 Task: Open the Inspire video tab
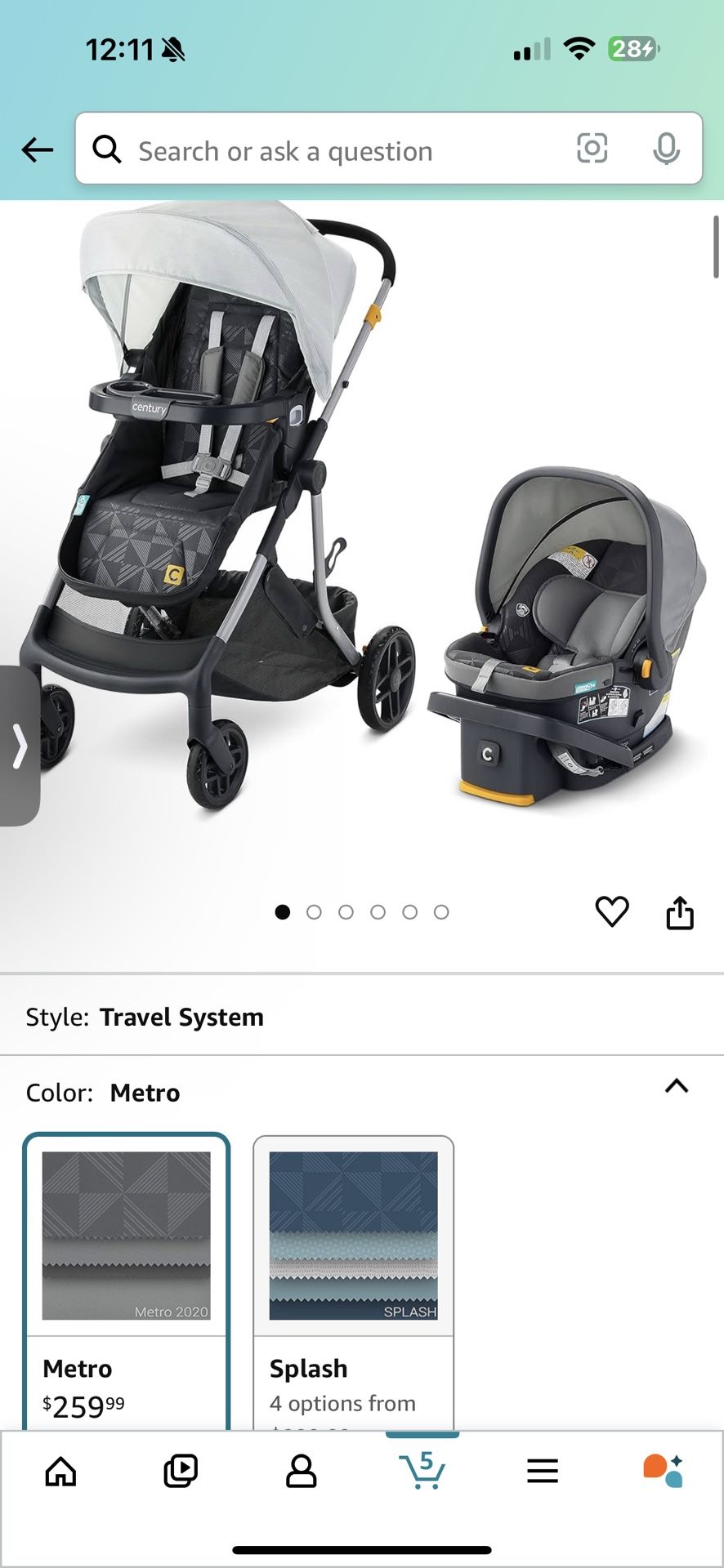181,1472
